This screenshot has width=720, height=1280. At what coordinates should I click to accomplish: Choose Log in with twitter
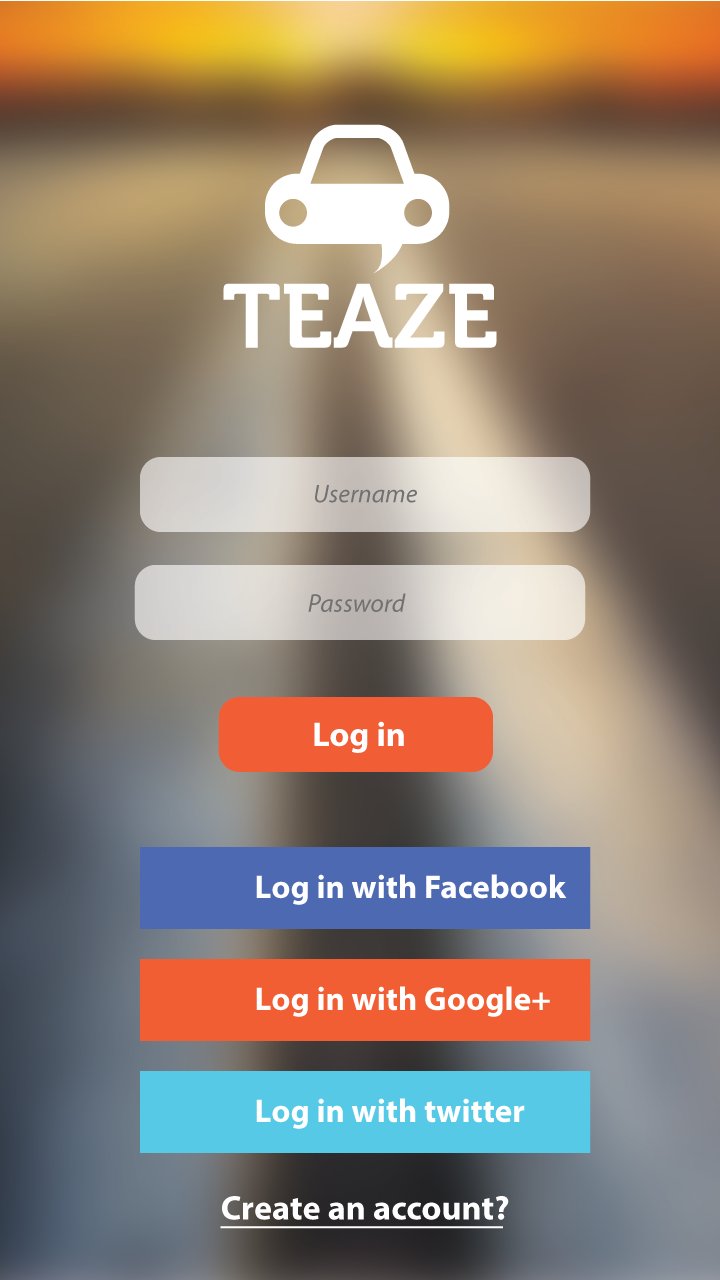click(x=365, y=1112)
